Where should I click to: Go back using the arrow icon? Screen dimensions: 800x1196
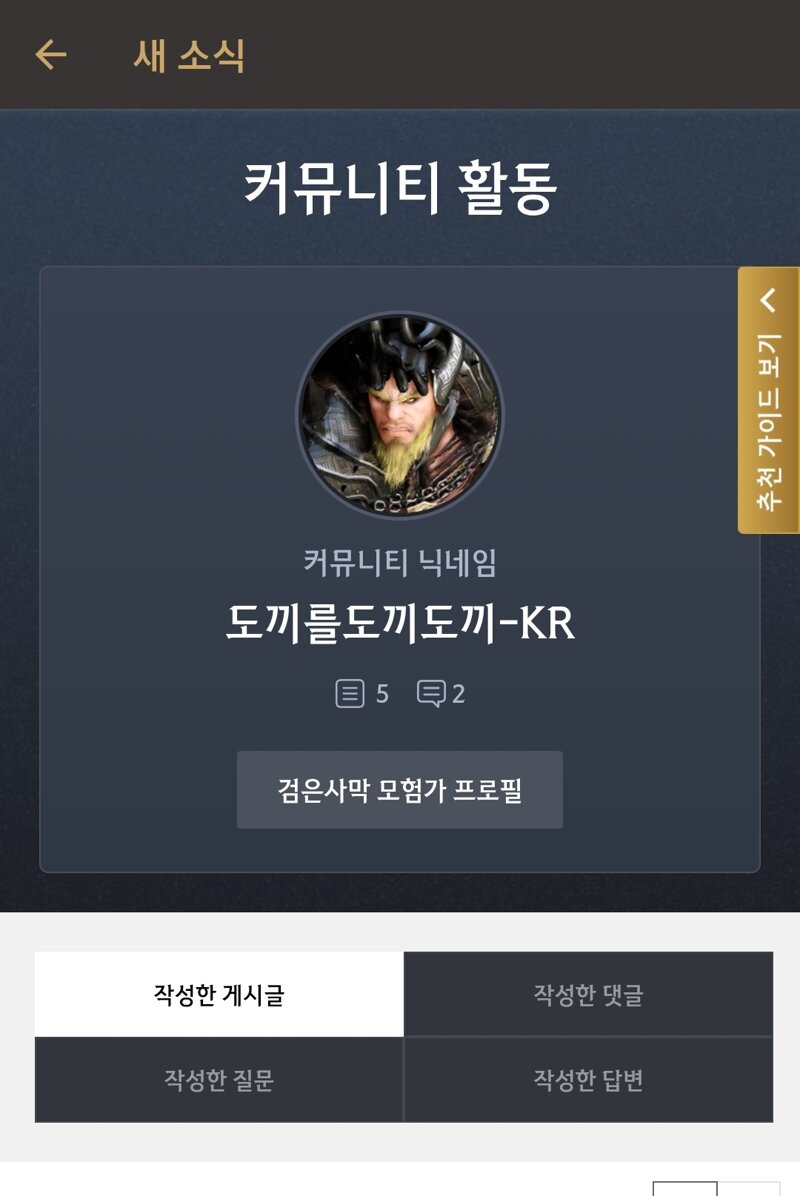click(50, 55)
